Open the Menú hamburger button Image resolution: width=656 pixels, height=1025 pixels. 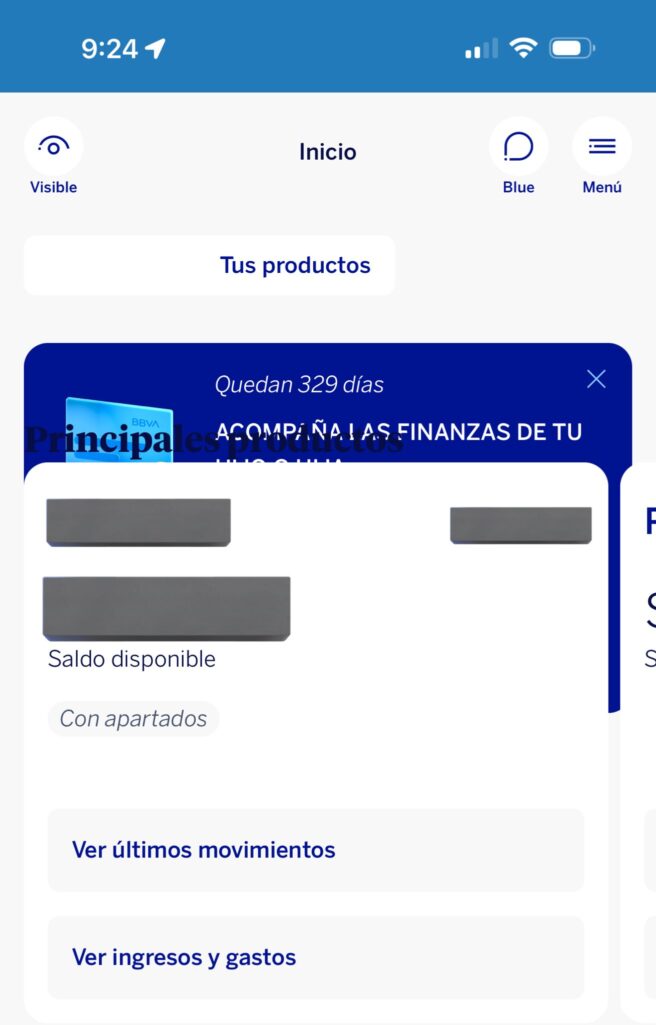click(601, 148)
